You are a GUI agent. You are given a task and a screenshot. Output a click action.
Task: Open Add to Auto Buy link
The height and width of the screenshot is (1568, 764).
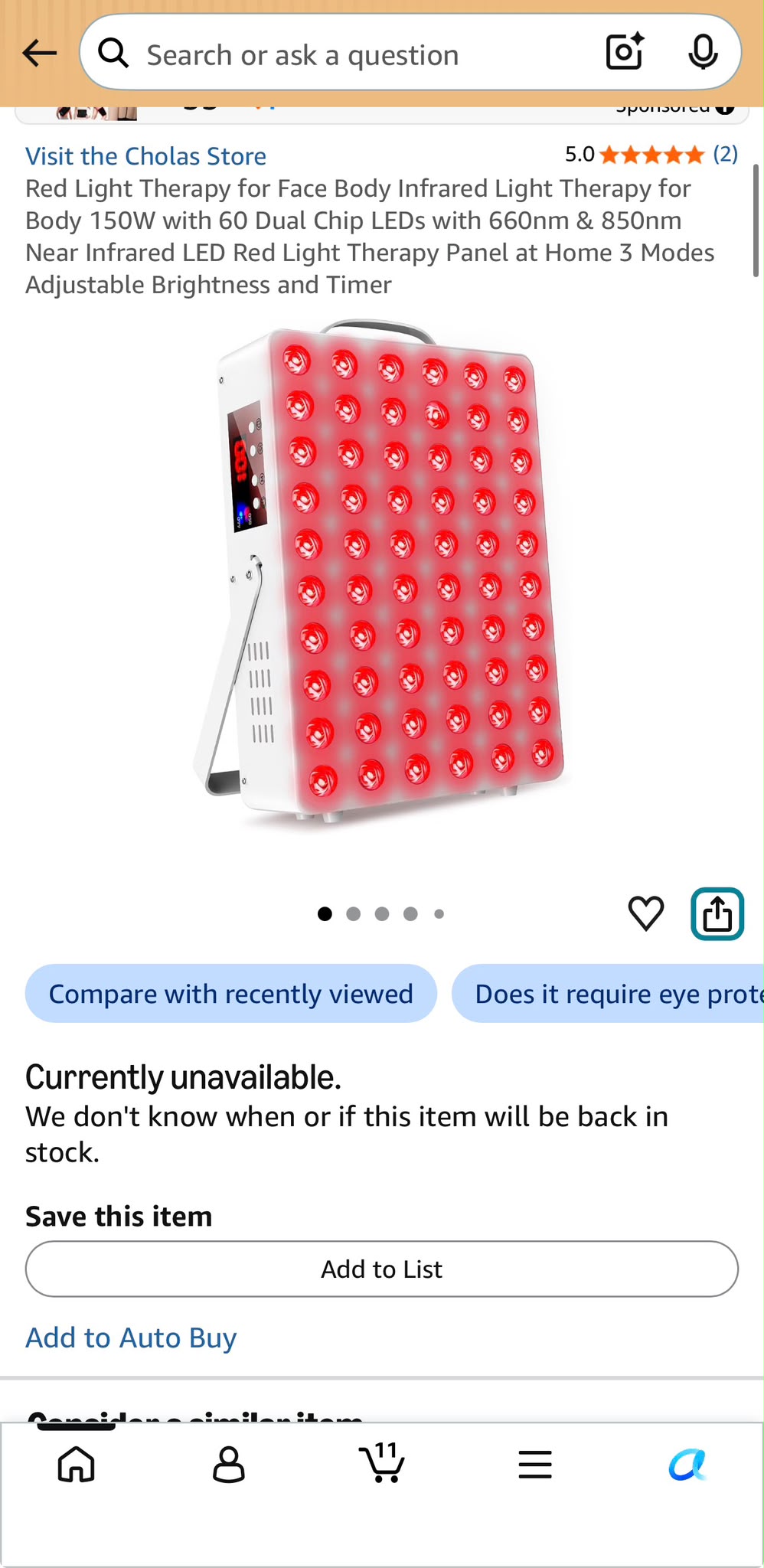131,1338
